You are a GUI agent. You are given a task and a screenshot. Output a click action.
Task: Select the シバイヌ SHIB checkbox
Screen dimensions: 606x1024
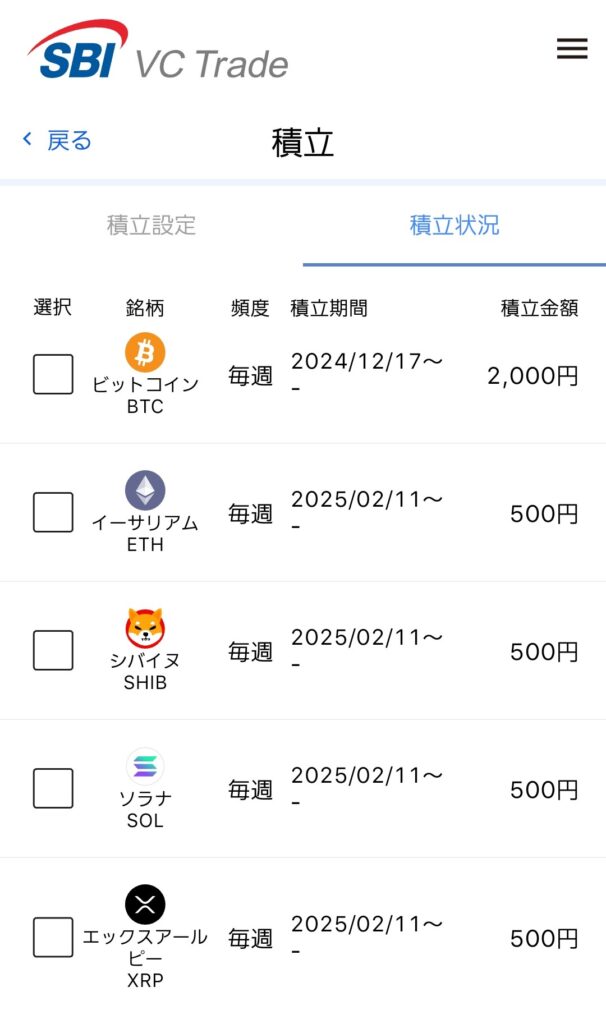(53, 651)
